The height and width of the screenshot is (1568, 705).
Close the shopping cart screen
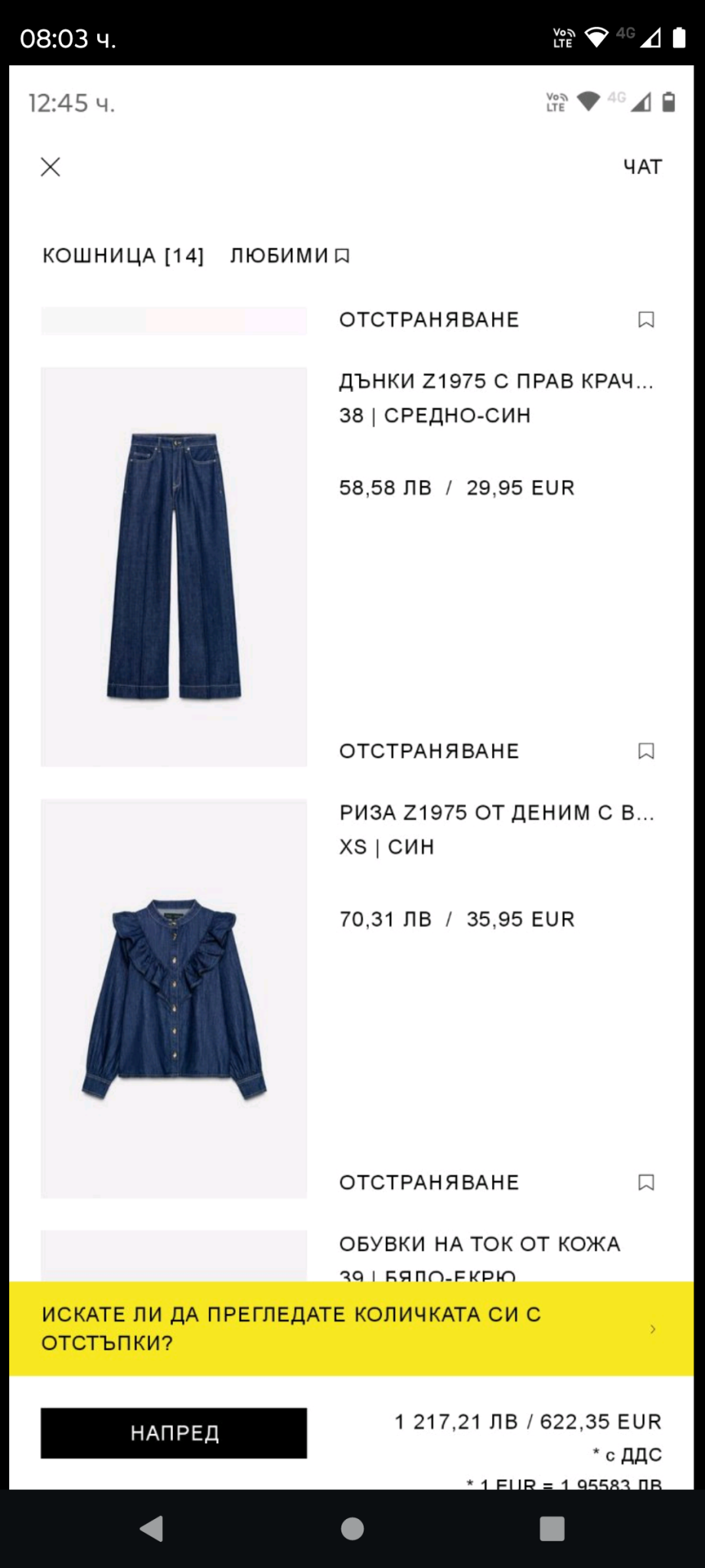pos(51,167)
